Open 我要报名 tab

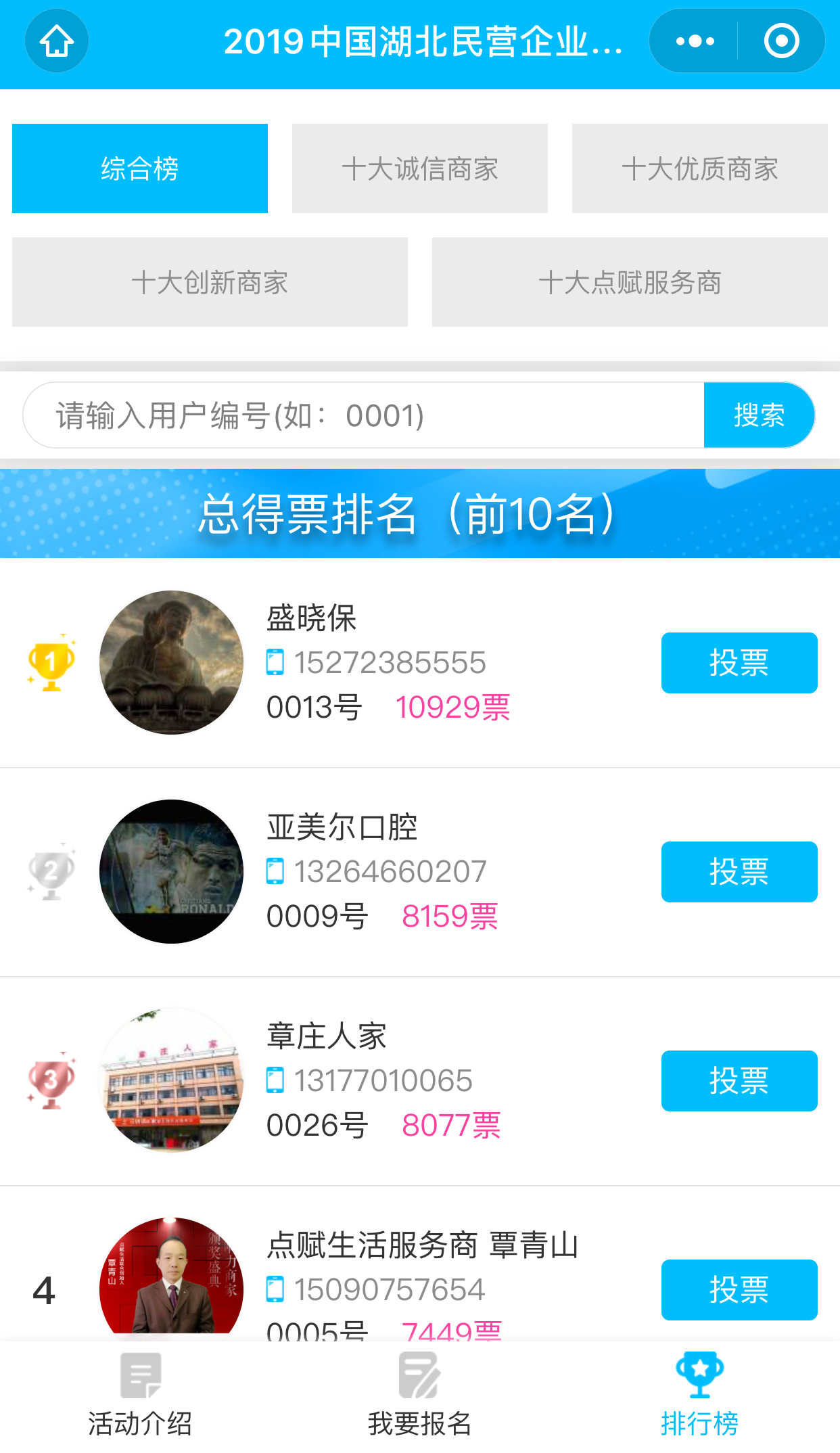[x=420, y=1396]
